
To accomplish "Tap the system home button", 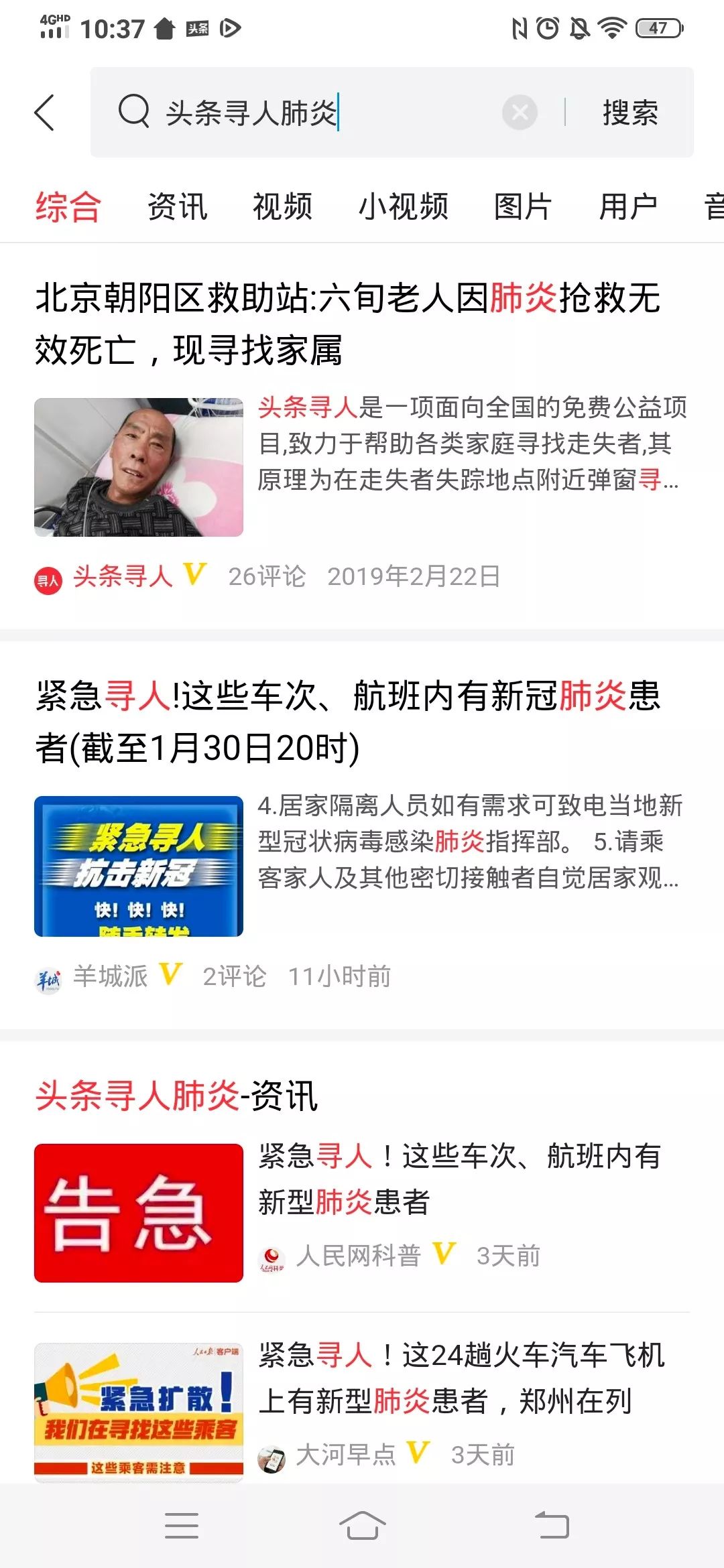I will (362, 1526).
